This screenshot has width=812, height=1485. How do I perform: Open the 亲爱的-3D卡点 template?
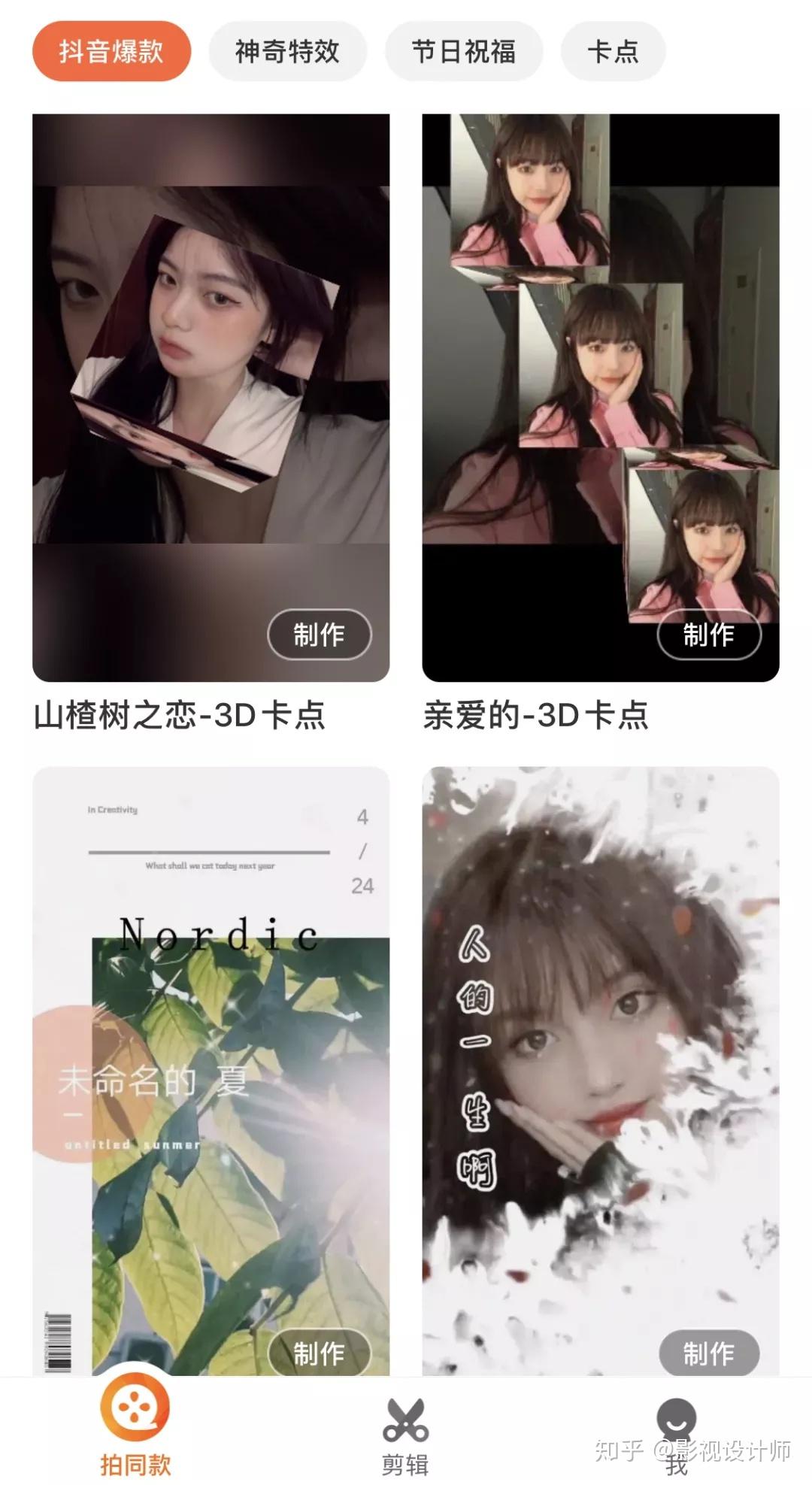(x=600, y=376)
